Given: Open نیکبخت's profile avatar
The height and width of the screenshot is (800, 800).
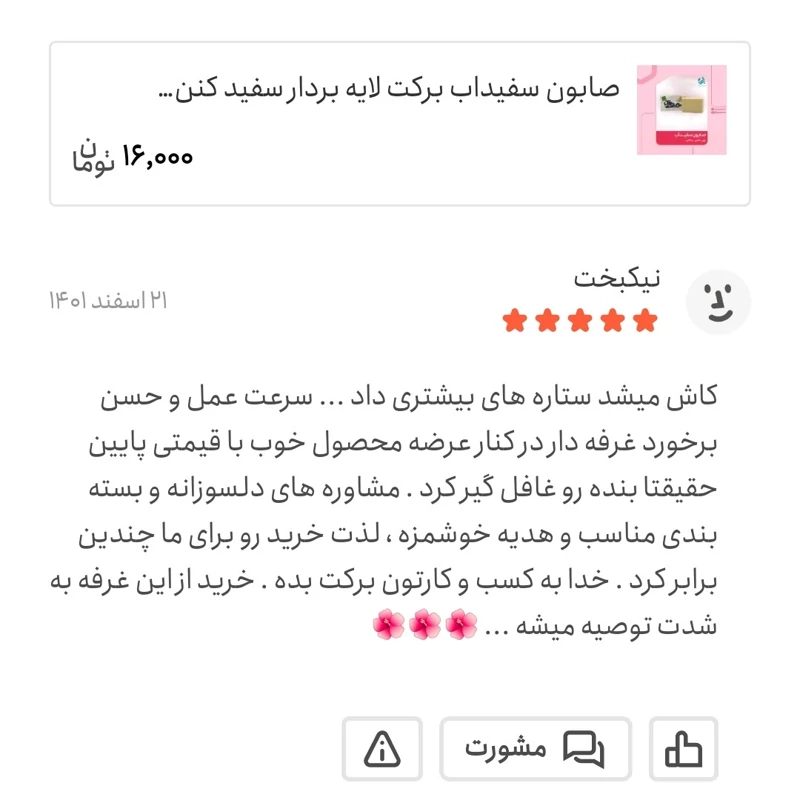Looking at the screenshot, I should tap(717, 302).
